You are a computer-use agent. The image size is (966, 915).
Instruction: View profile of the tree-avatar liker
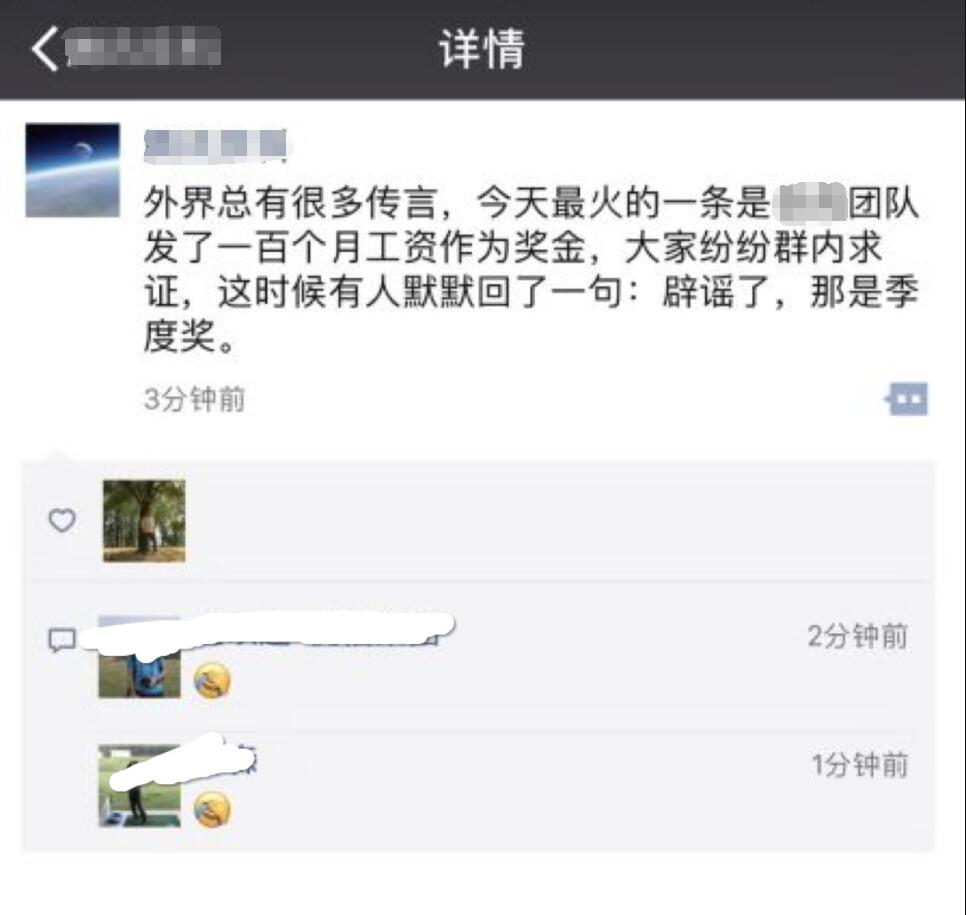(x=144, y=520)
